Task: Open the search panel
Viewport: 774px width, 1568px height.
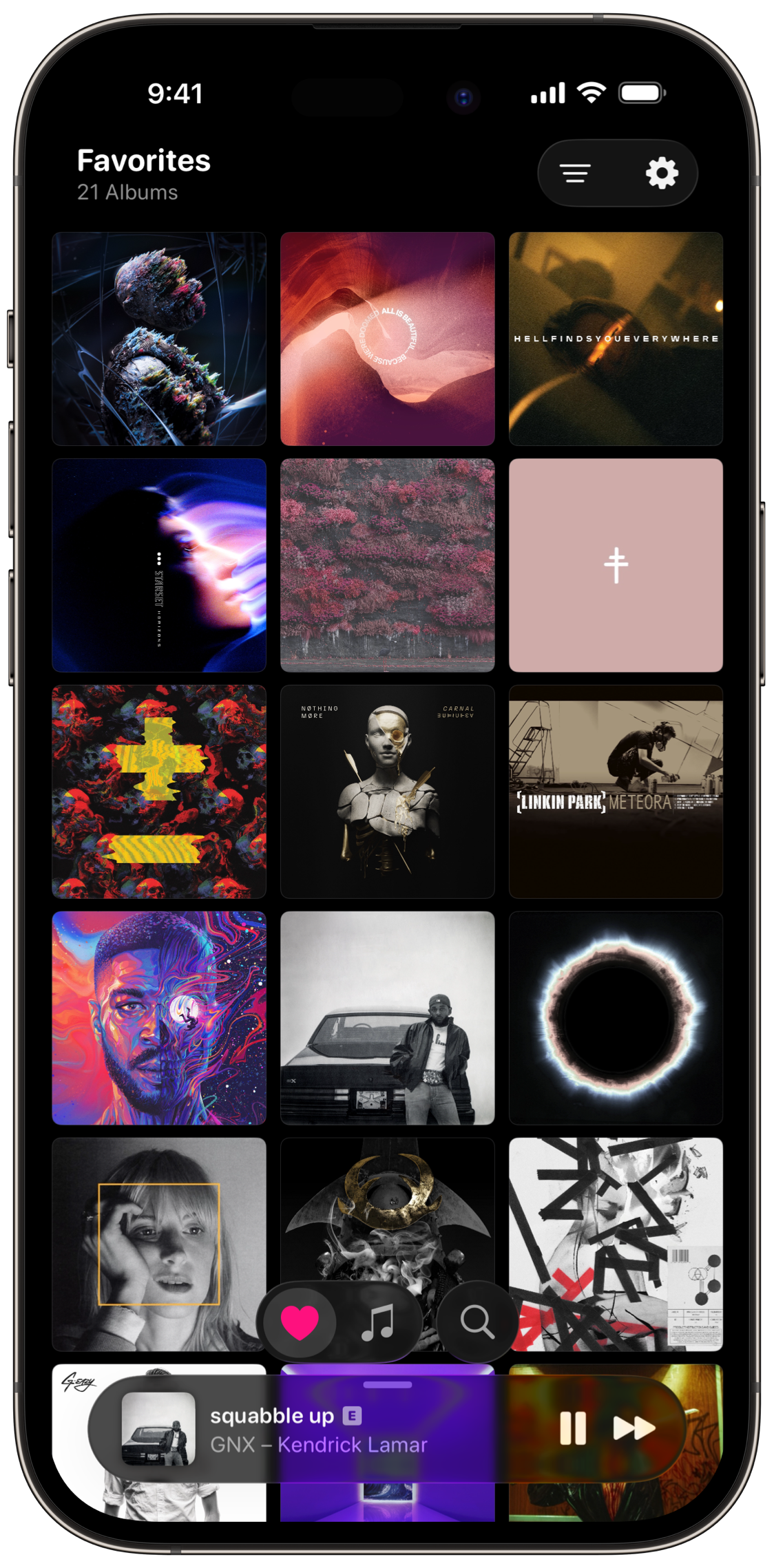Action: [477, 1321]
